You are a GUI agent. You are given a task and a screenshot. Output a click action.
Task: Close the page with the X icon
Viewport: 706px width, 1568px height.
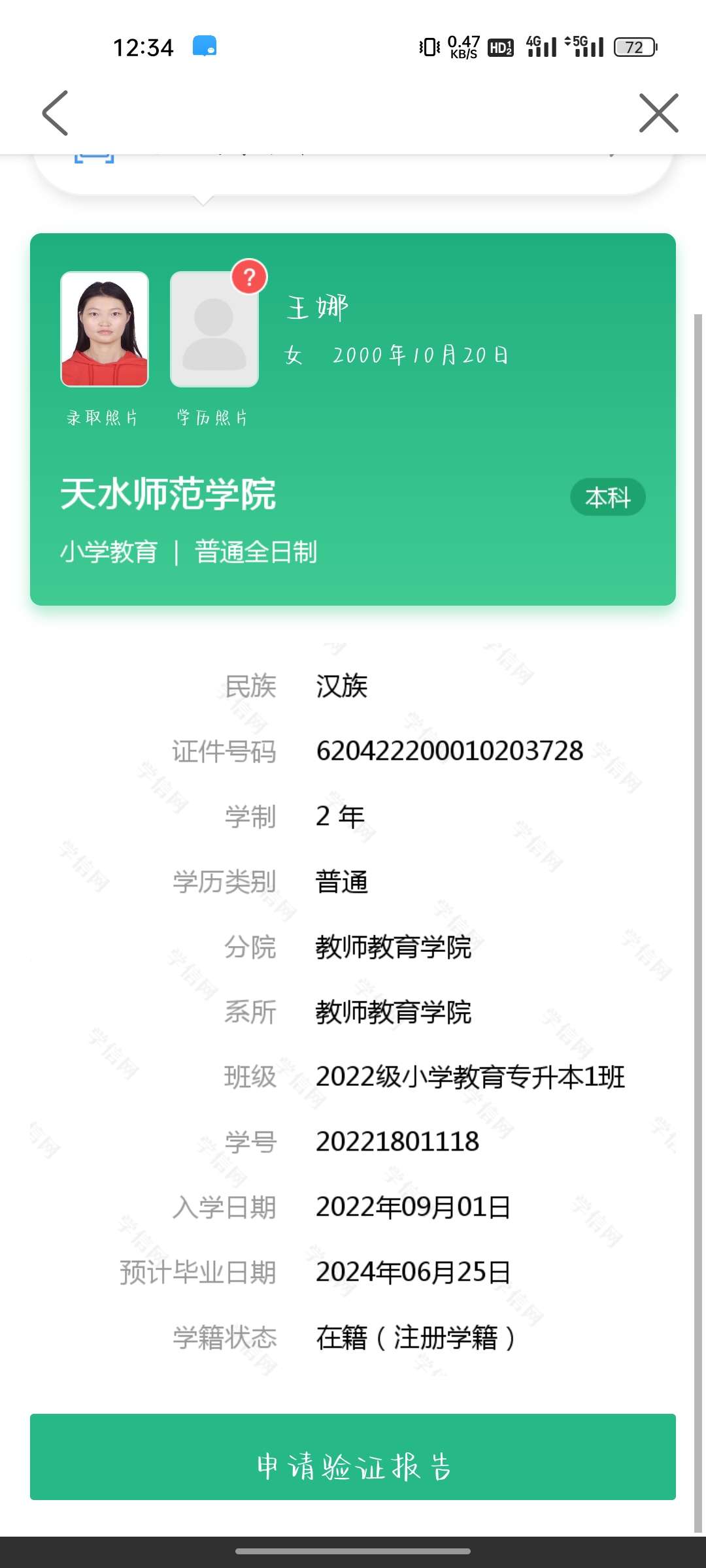(x=658, y=113)
